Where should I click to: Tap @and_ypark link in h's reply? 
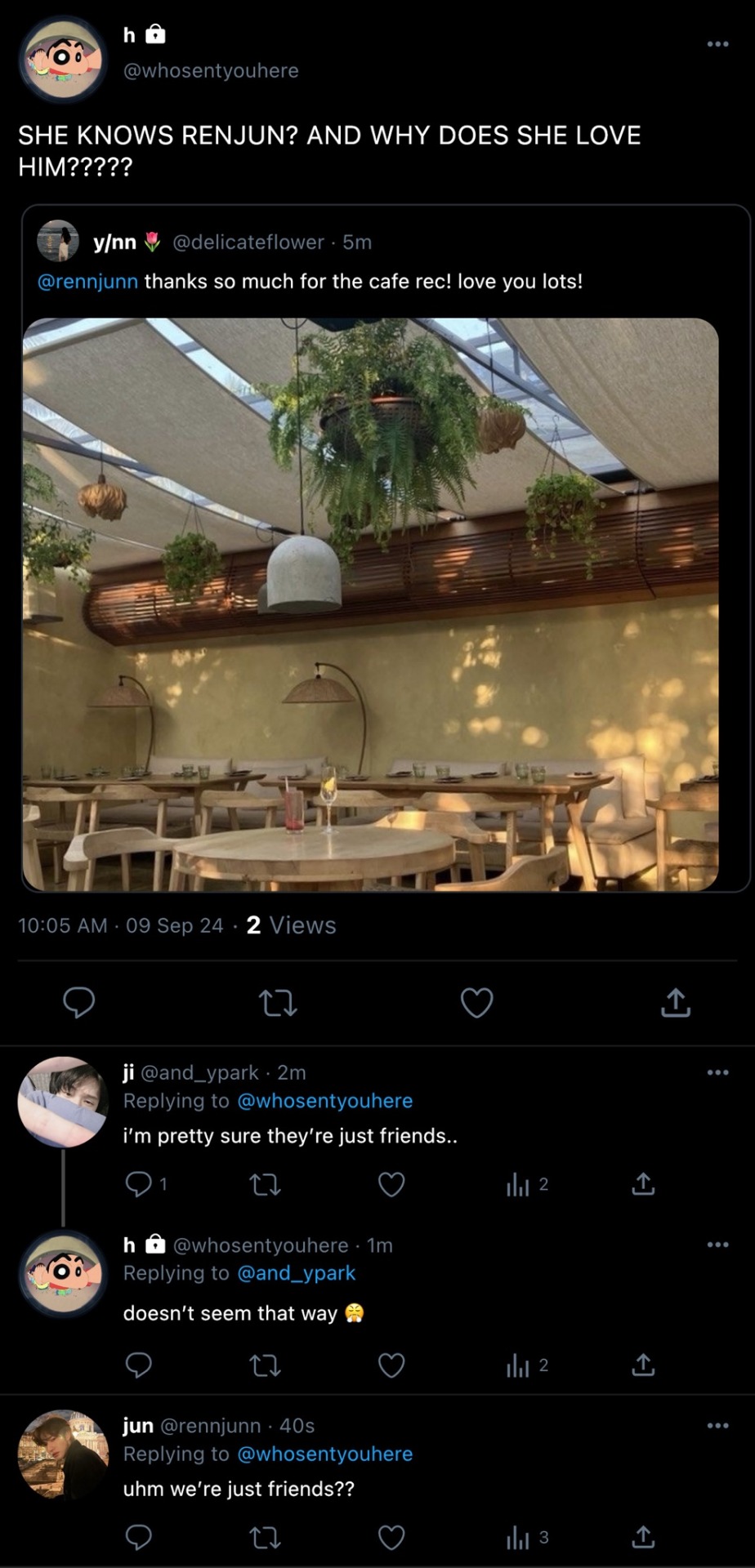296,1273
